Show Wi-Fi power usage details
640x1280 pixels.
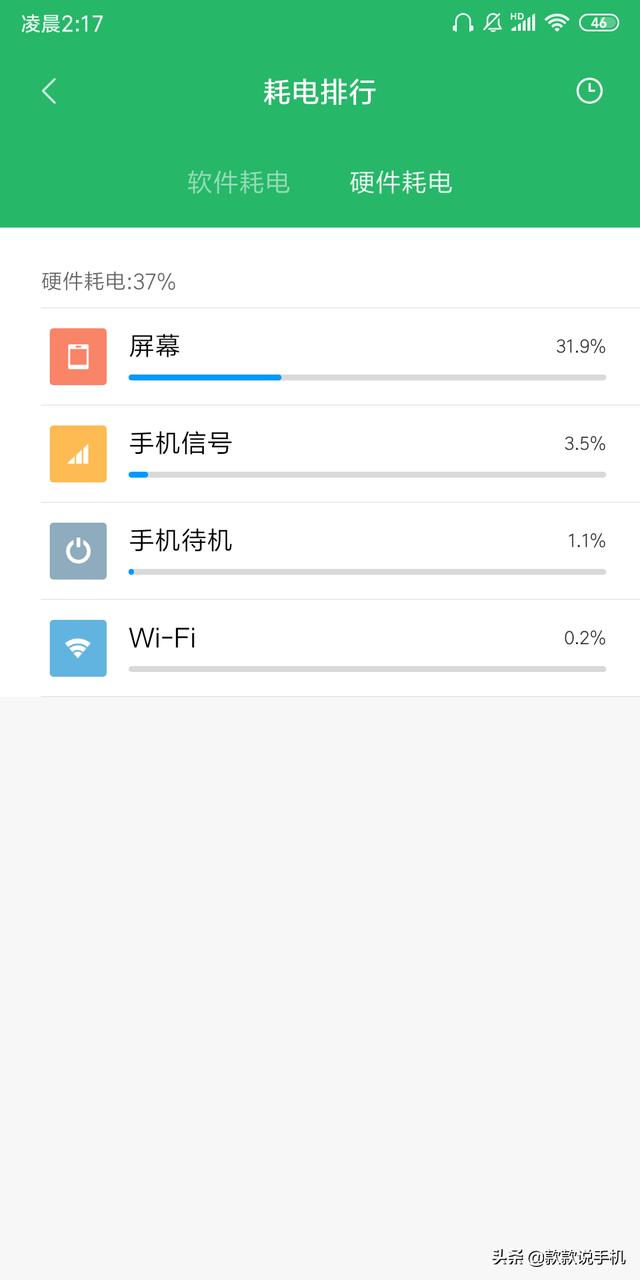click(340, 648)
